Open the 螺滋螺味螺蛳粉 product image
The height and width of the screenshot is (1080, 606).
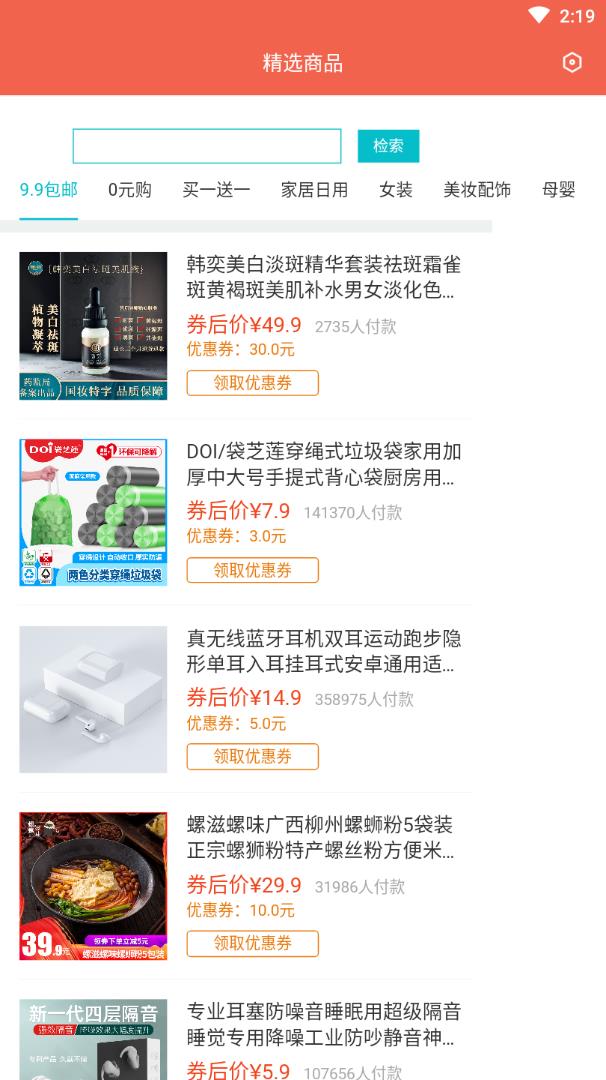(x=93, y=886)
